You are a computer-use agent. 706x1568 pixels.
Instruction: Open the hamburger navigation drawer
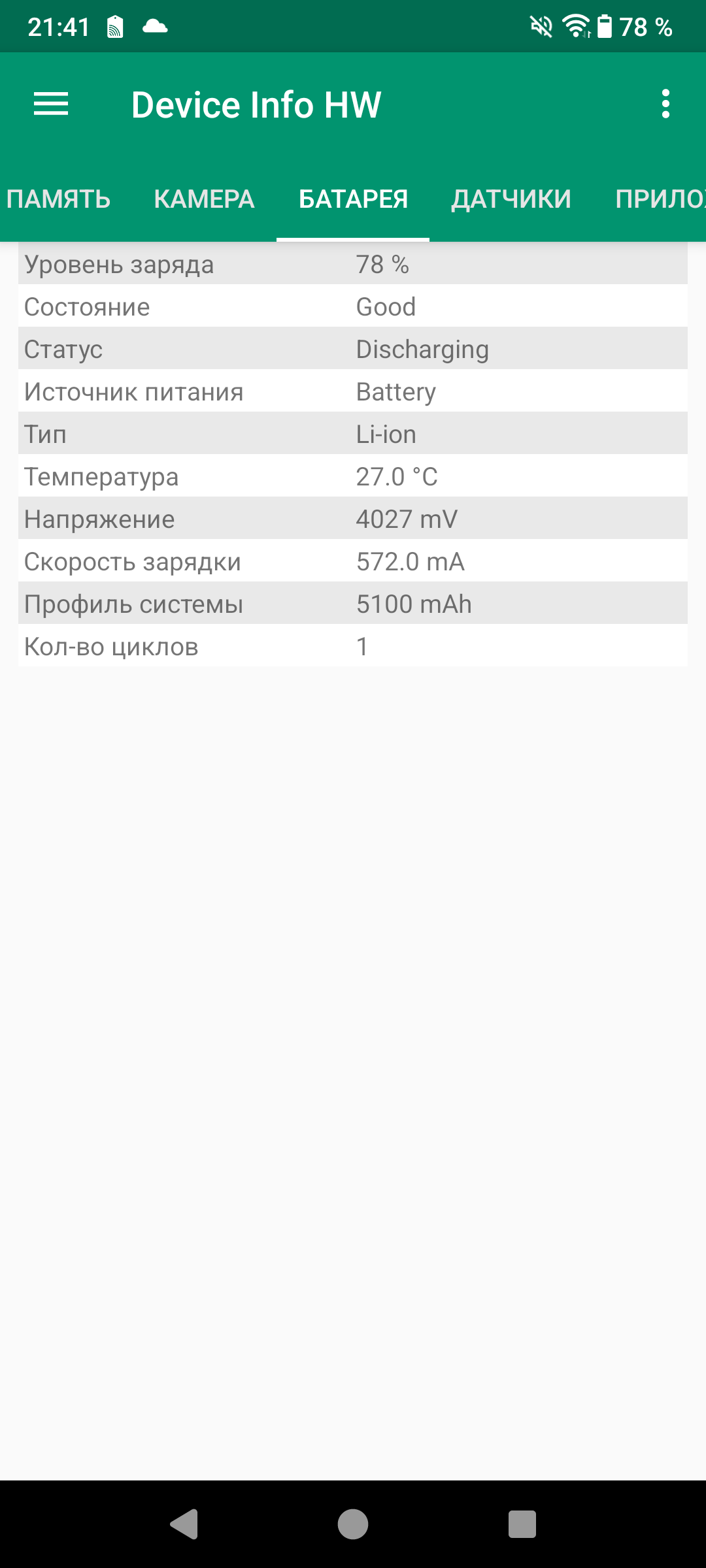51,104
